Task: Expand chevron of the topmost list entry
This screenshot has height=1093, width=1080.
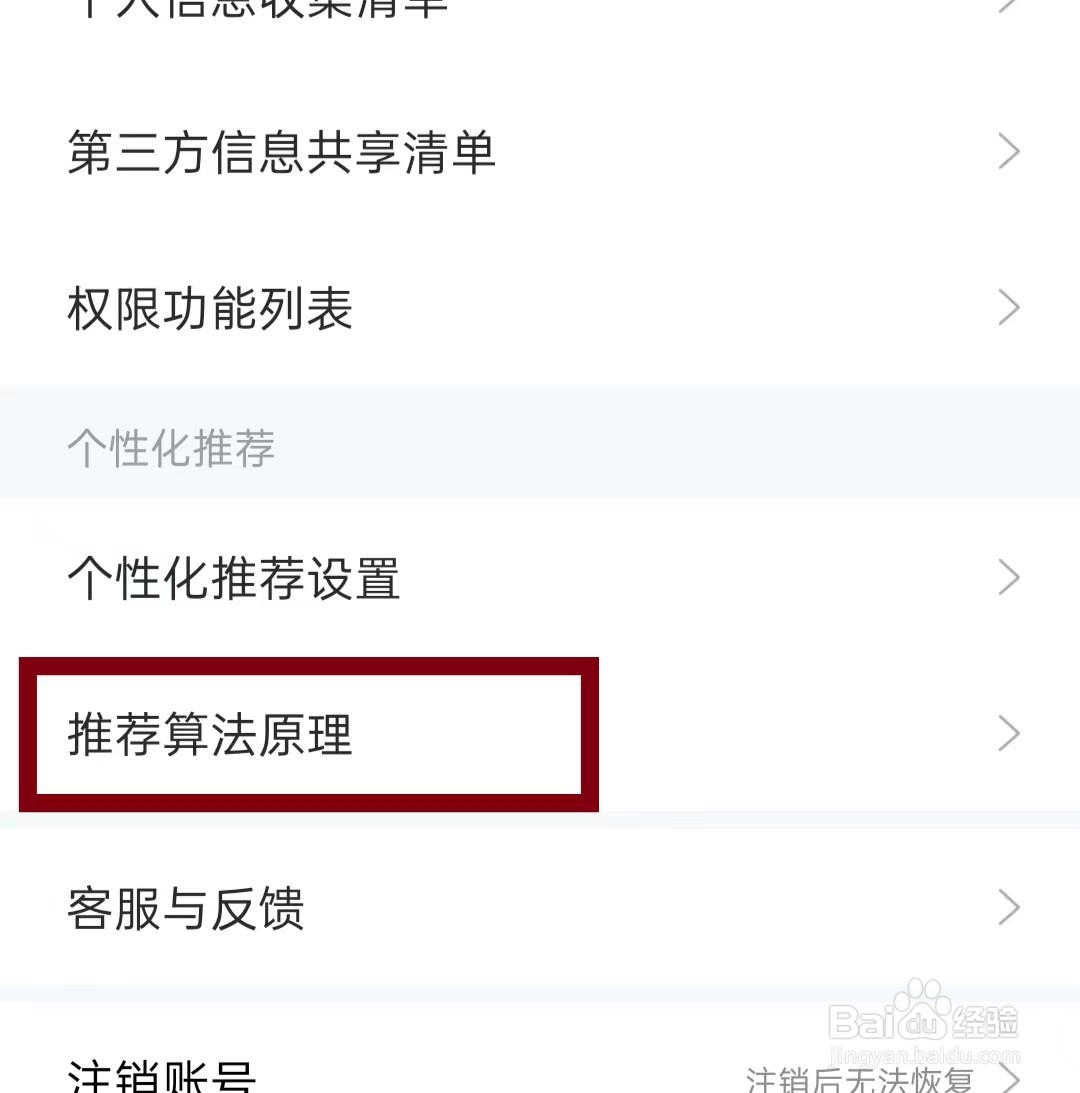Action: (x=1010, y=10)
